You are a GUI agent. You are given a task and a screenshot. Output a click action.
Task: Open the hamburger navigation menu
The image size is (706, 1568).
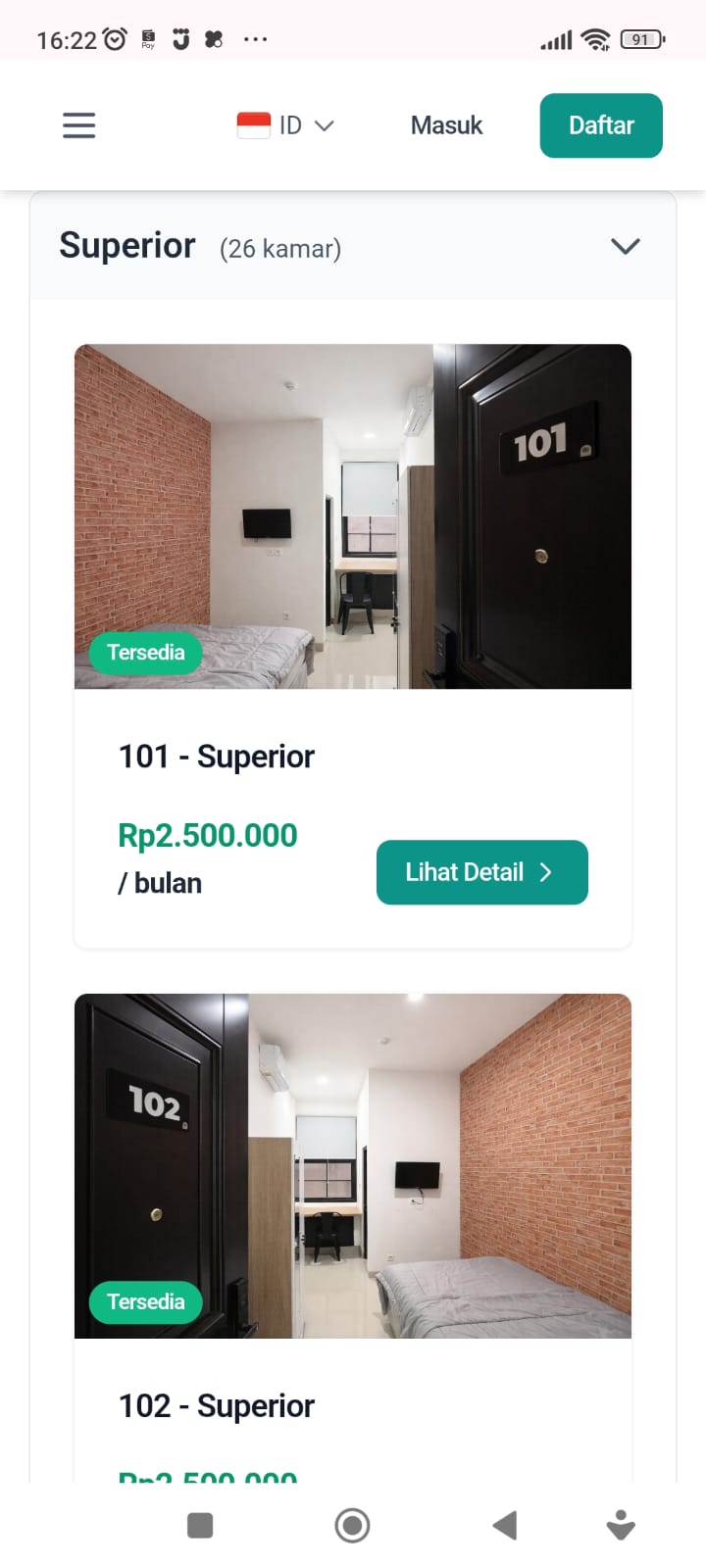[78, 125]
